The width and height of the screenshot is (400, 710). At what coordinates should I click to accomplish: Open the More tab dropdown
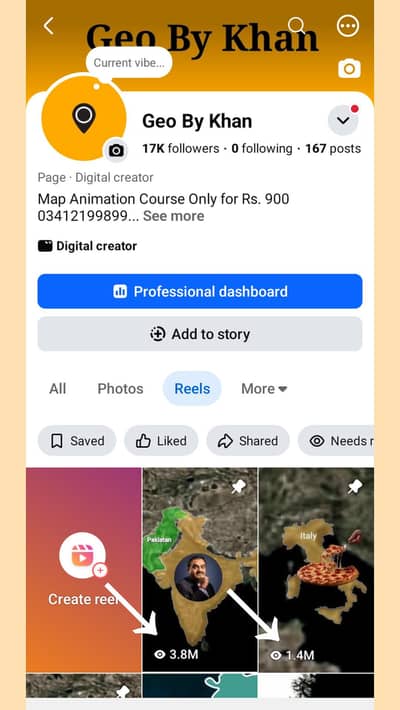click(x=264, y=389)
